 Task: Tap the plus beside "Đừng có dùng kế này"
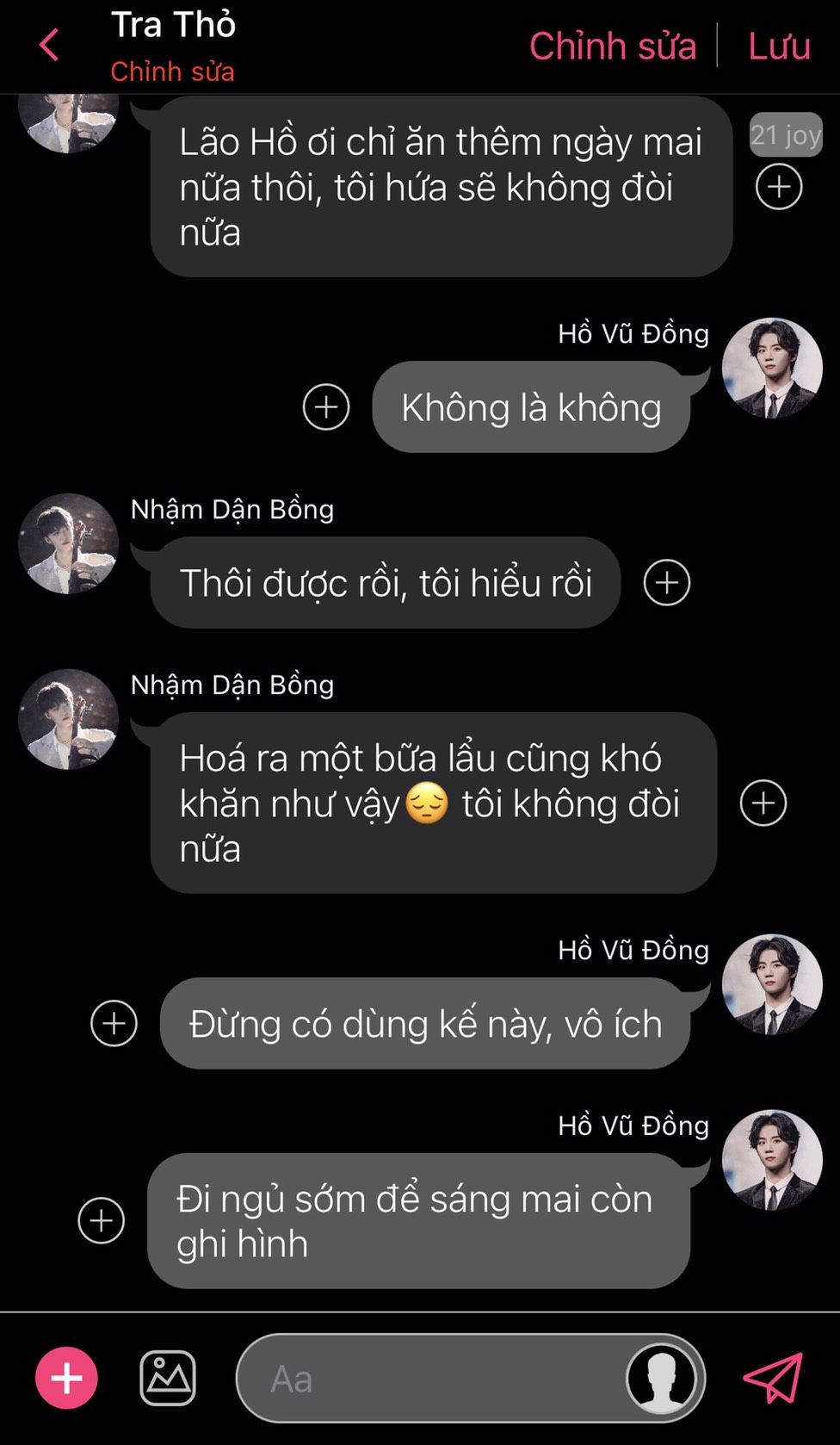point(114,1023)
